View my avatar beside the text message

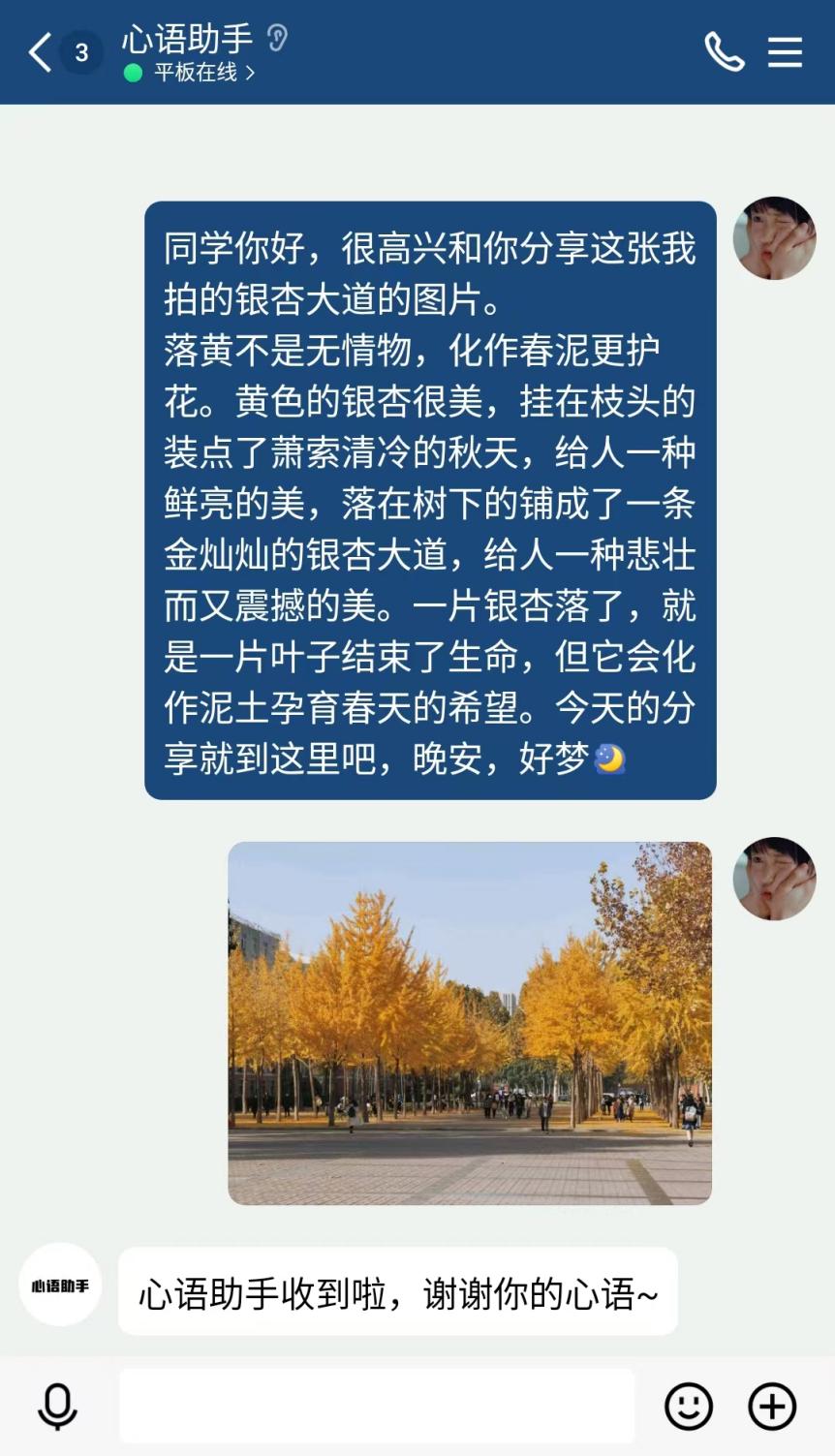[x=774, y=238]
